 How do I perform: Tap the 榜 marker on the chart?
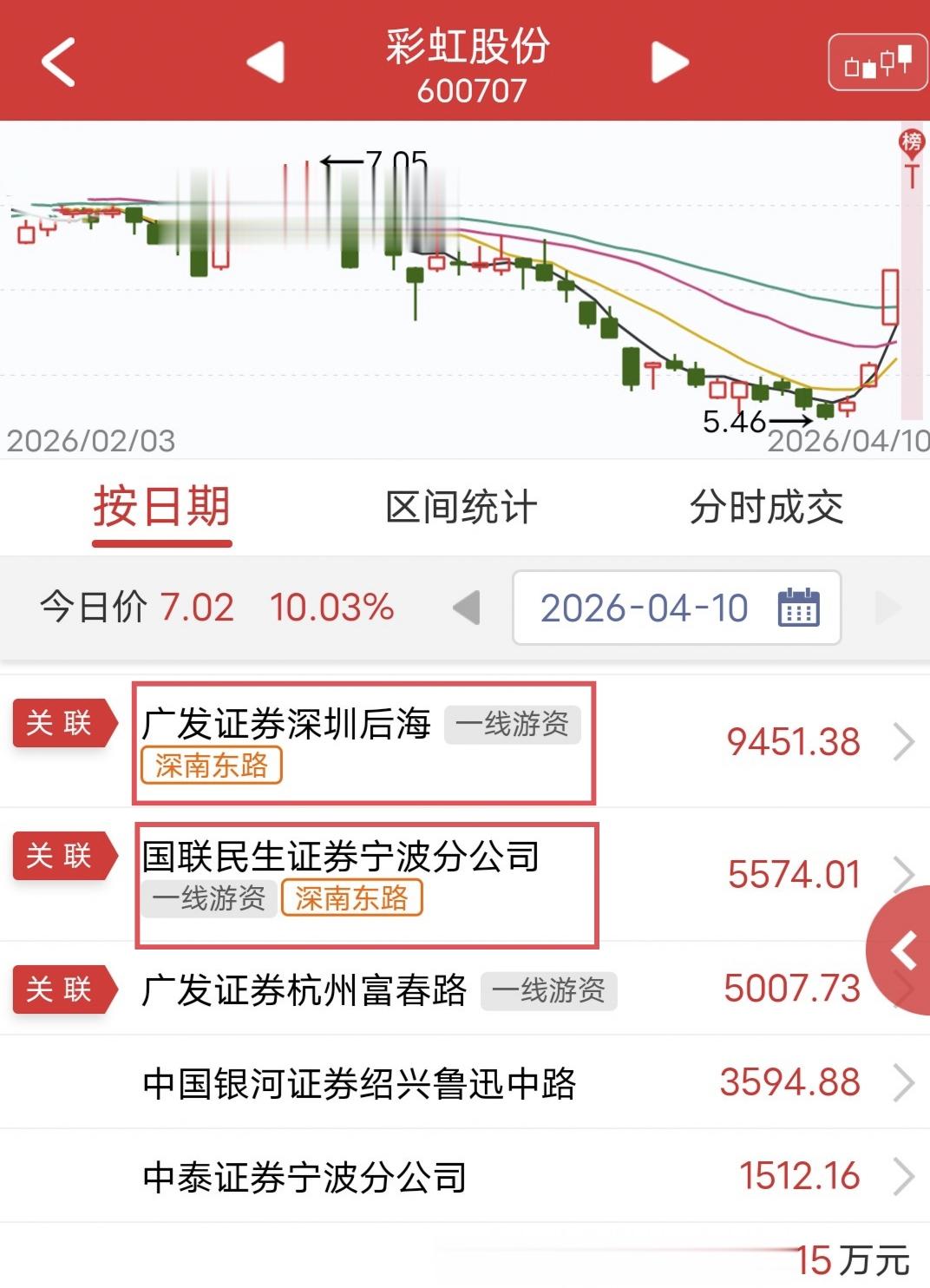pos(911,142)
